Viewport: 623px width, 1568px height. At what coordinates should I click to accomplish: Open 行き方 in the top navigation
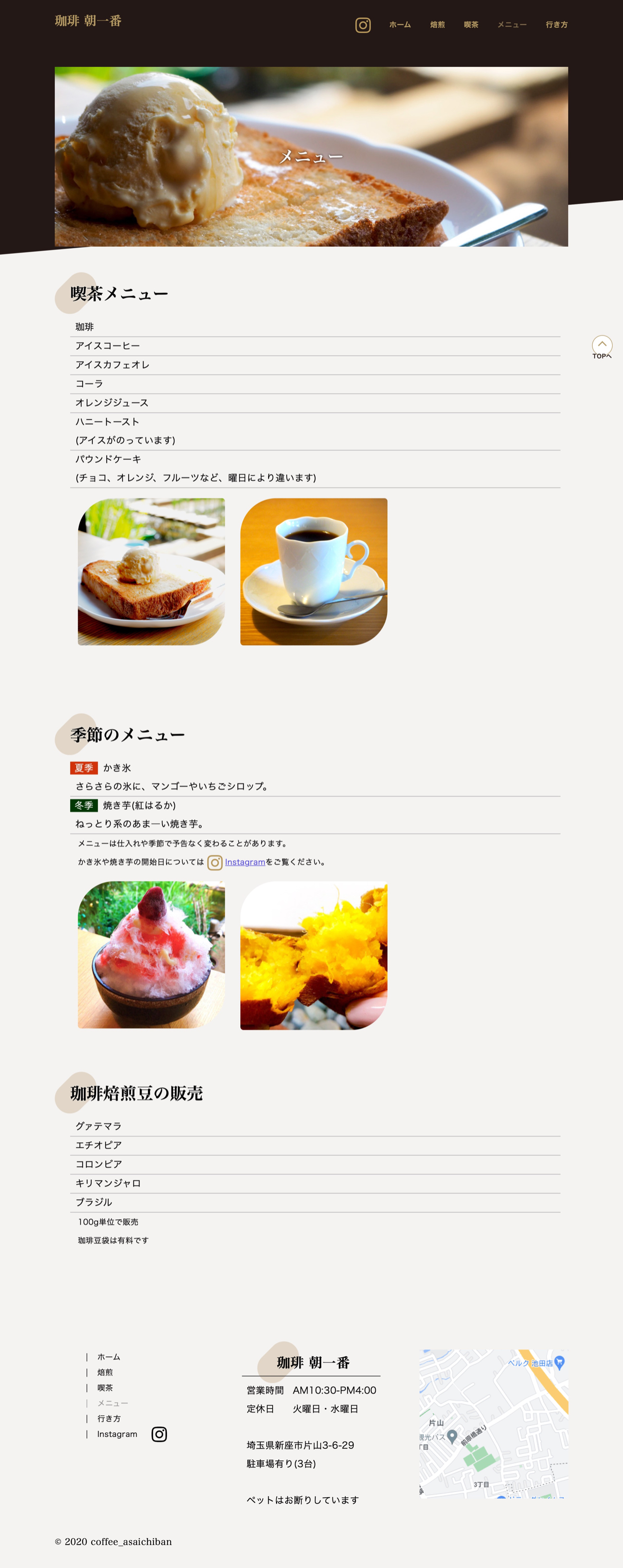pyautogui.click(x=556, y=25)
